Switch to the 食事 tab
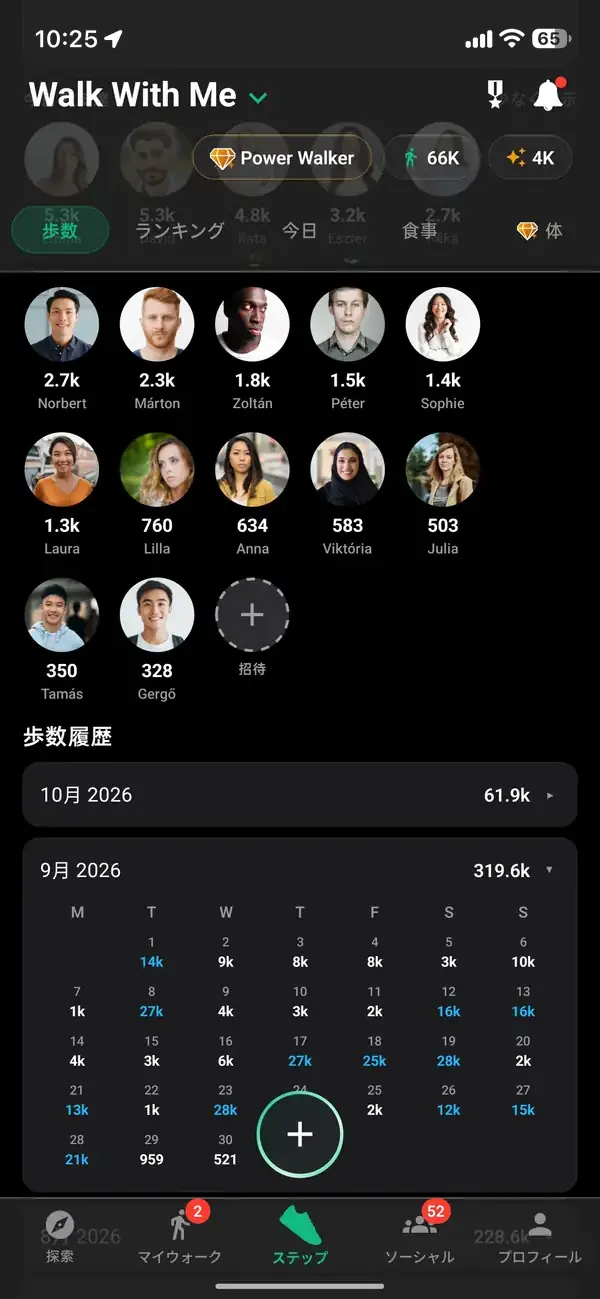This screenshot has height=1299, width=600. point(419,230)
